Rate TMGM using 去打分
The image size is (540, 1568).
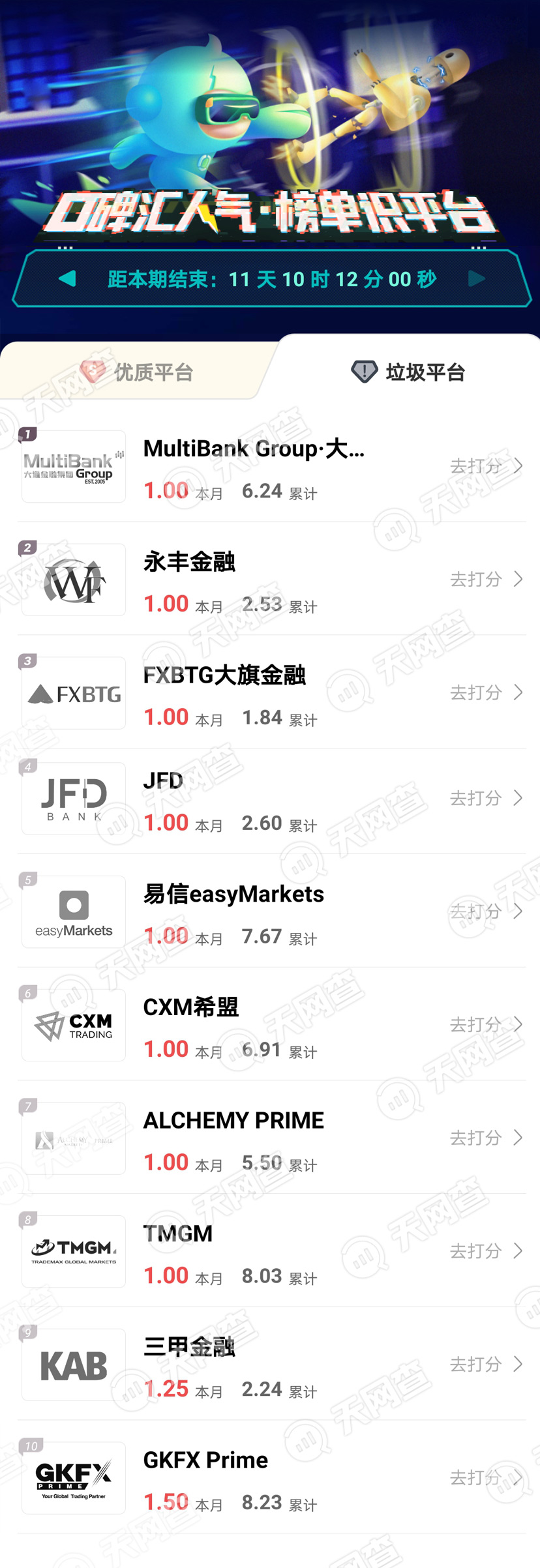486,1250
